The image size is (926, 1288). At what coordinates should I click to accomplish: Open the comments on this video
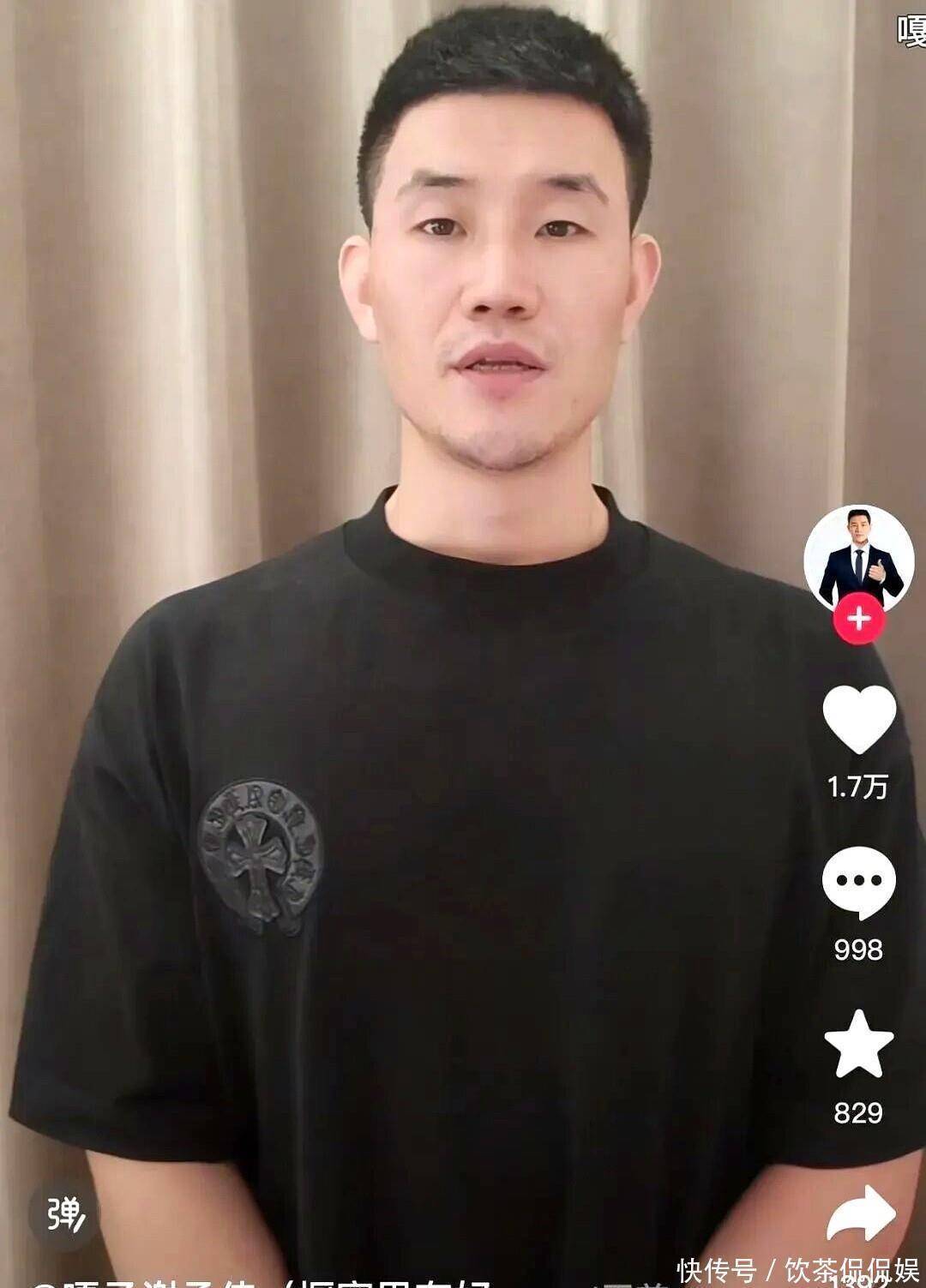coord(858,883)
